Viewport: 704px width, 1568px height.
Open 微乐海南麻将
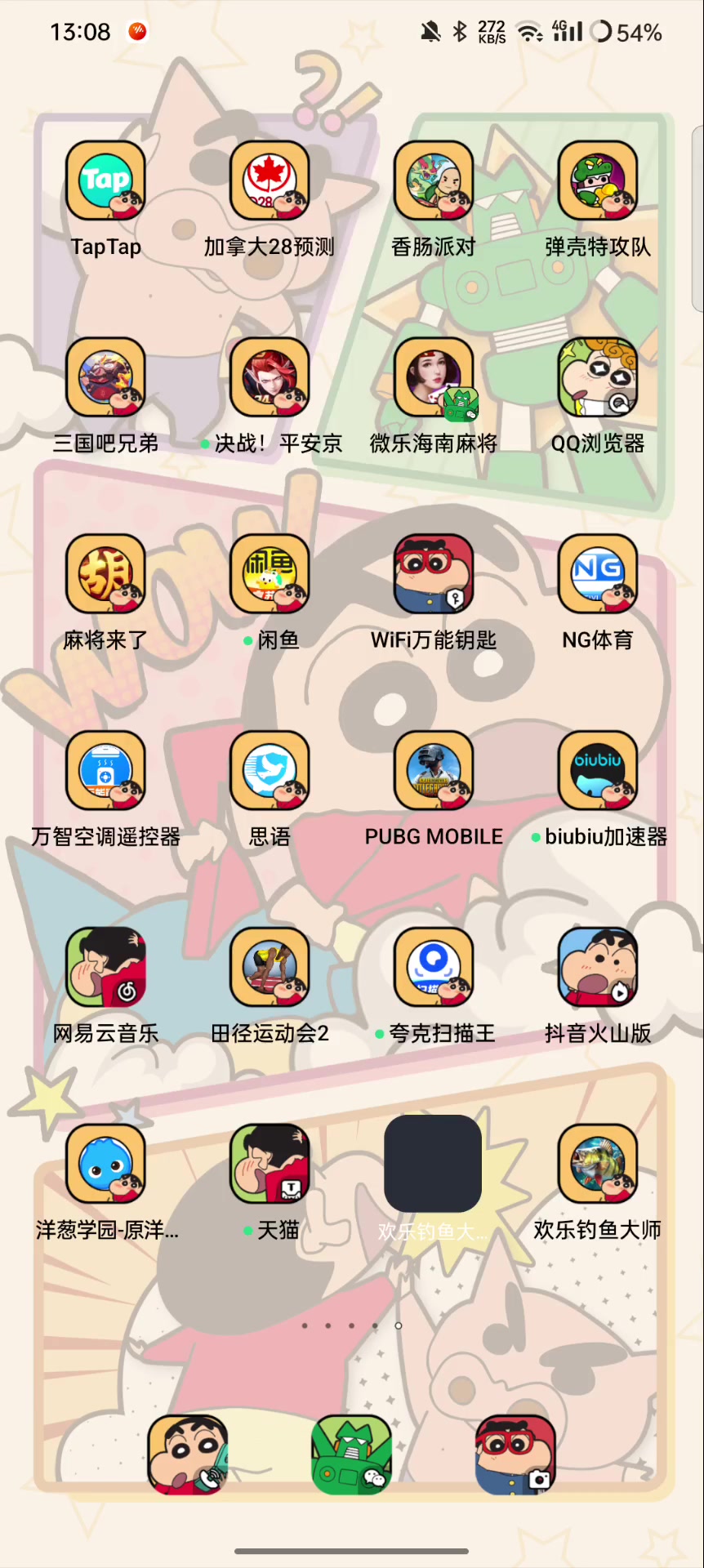tap(434, 378)
